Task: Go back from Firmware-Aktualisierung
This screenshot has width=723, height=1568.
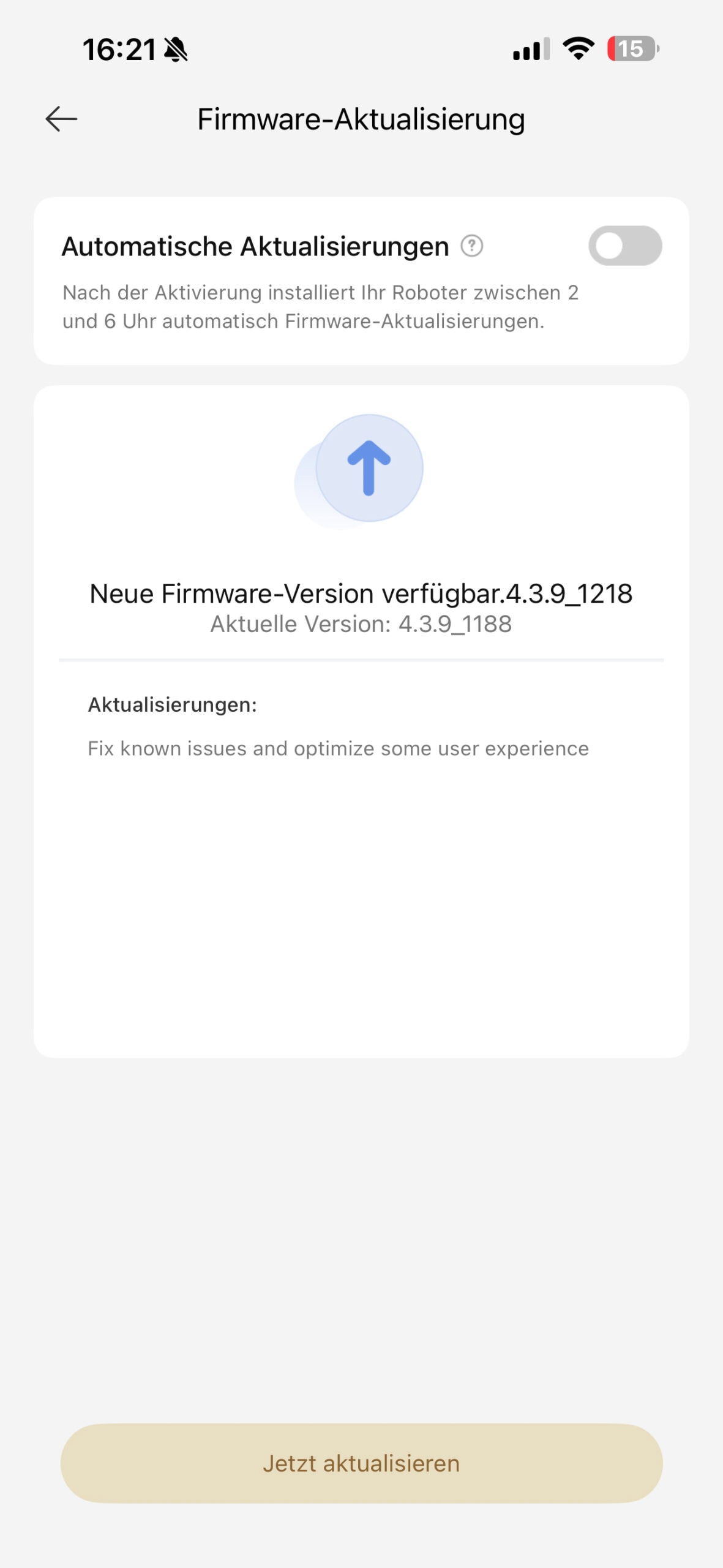Action: 61,119
